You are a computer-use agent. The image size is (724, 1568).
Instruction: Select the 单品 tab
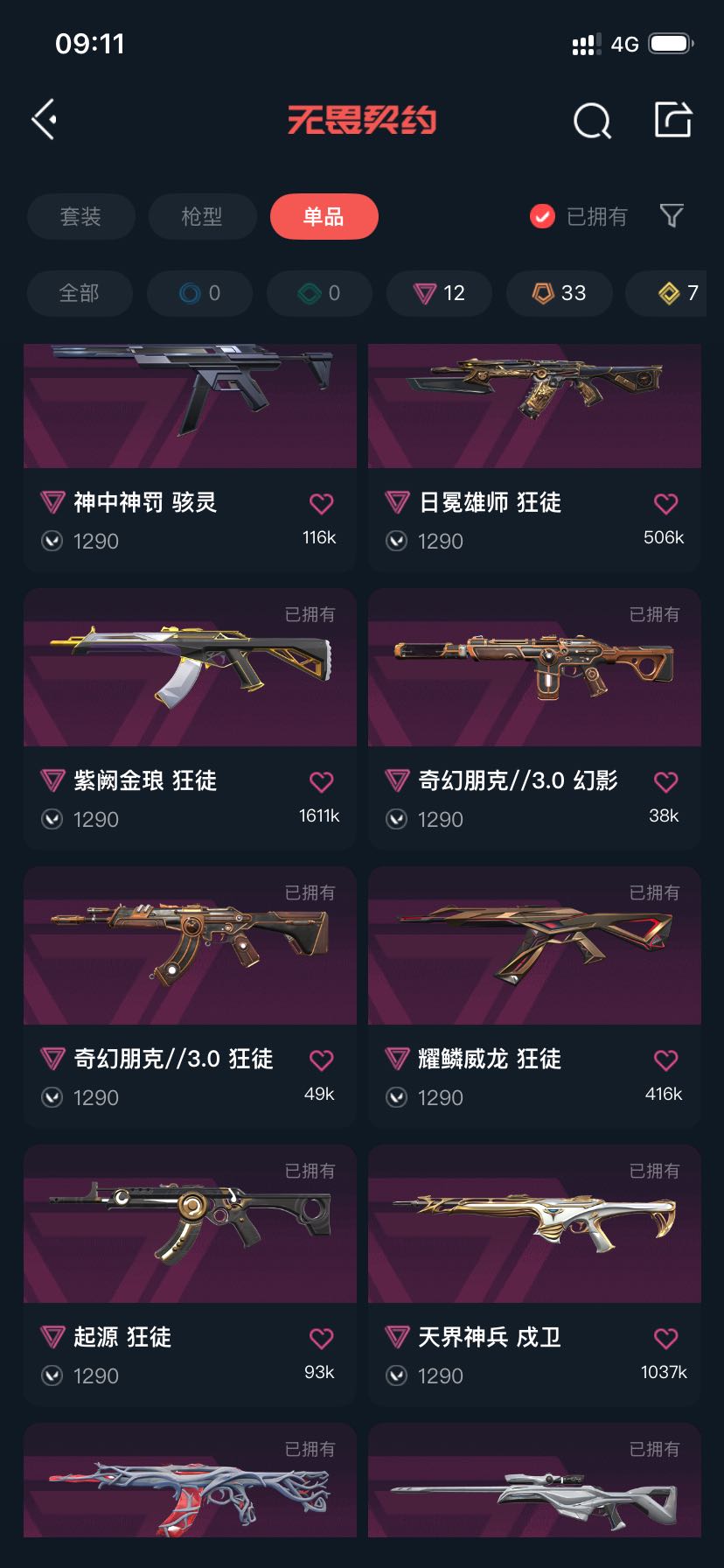324,216
